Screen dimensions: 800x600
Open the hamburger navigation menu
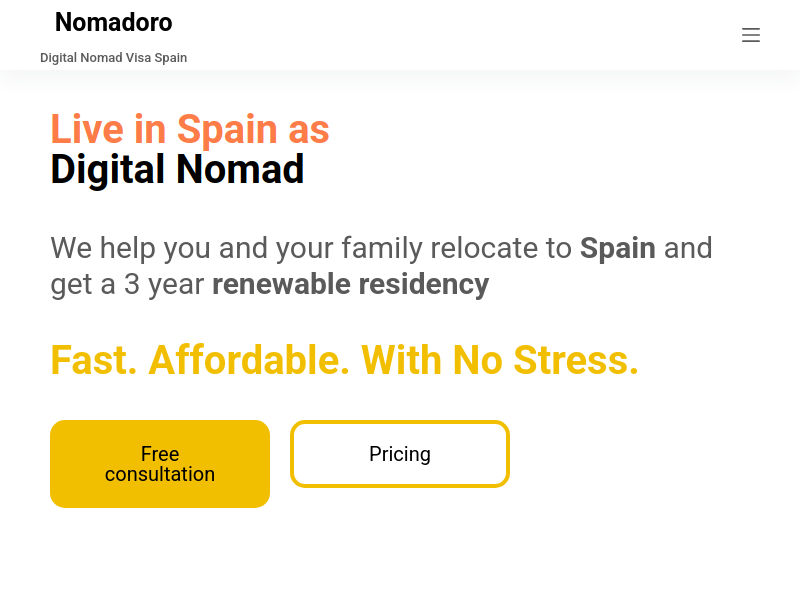[751, 35]
